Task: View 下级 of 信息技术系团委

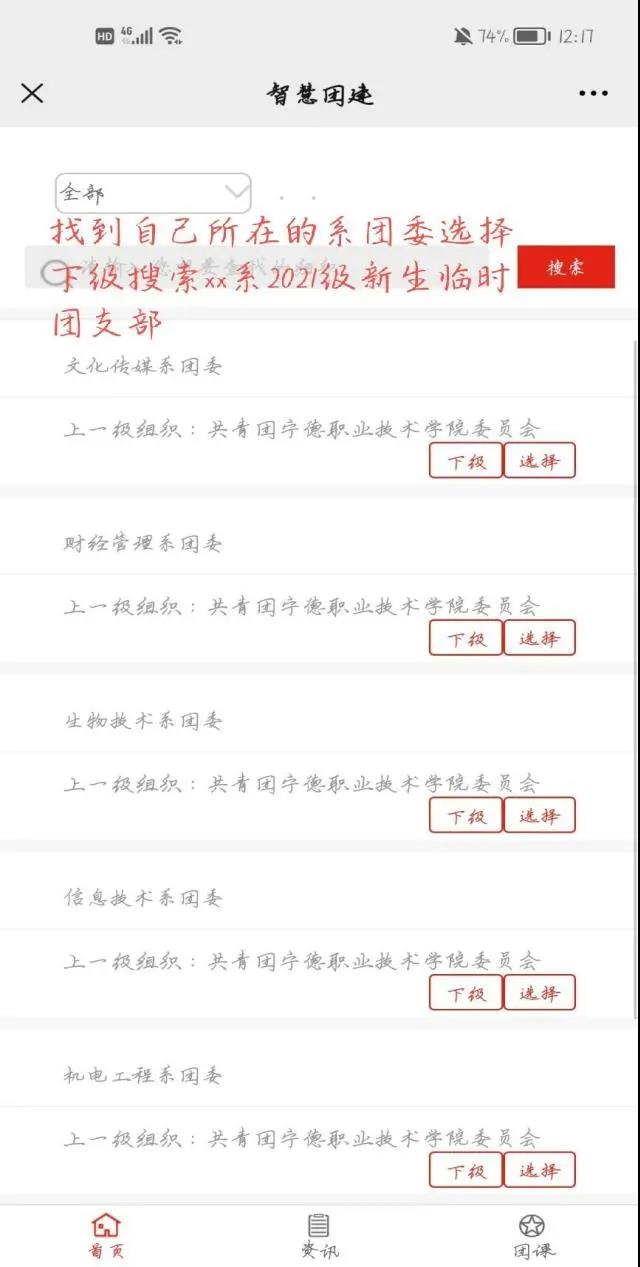Action: click(x=466, y=993)
